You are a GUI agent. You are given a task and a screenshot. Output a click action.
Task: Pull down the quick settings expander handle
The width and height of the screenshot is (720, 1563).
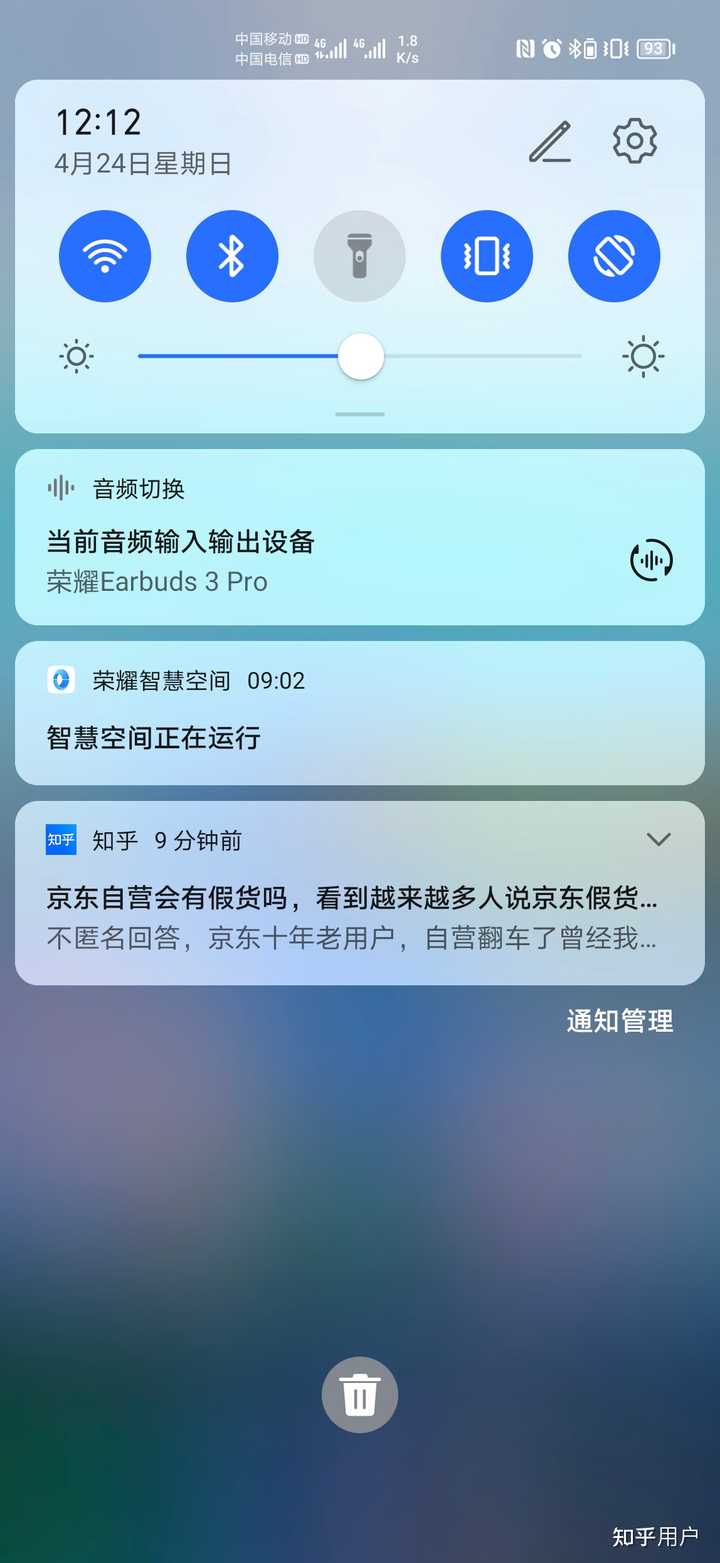(x=360, y=413)
